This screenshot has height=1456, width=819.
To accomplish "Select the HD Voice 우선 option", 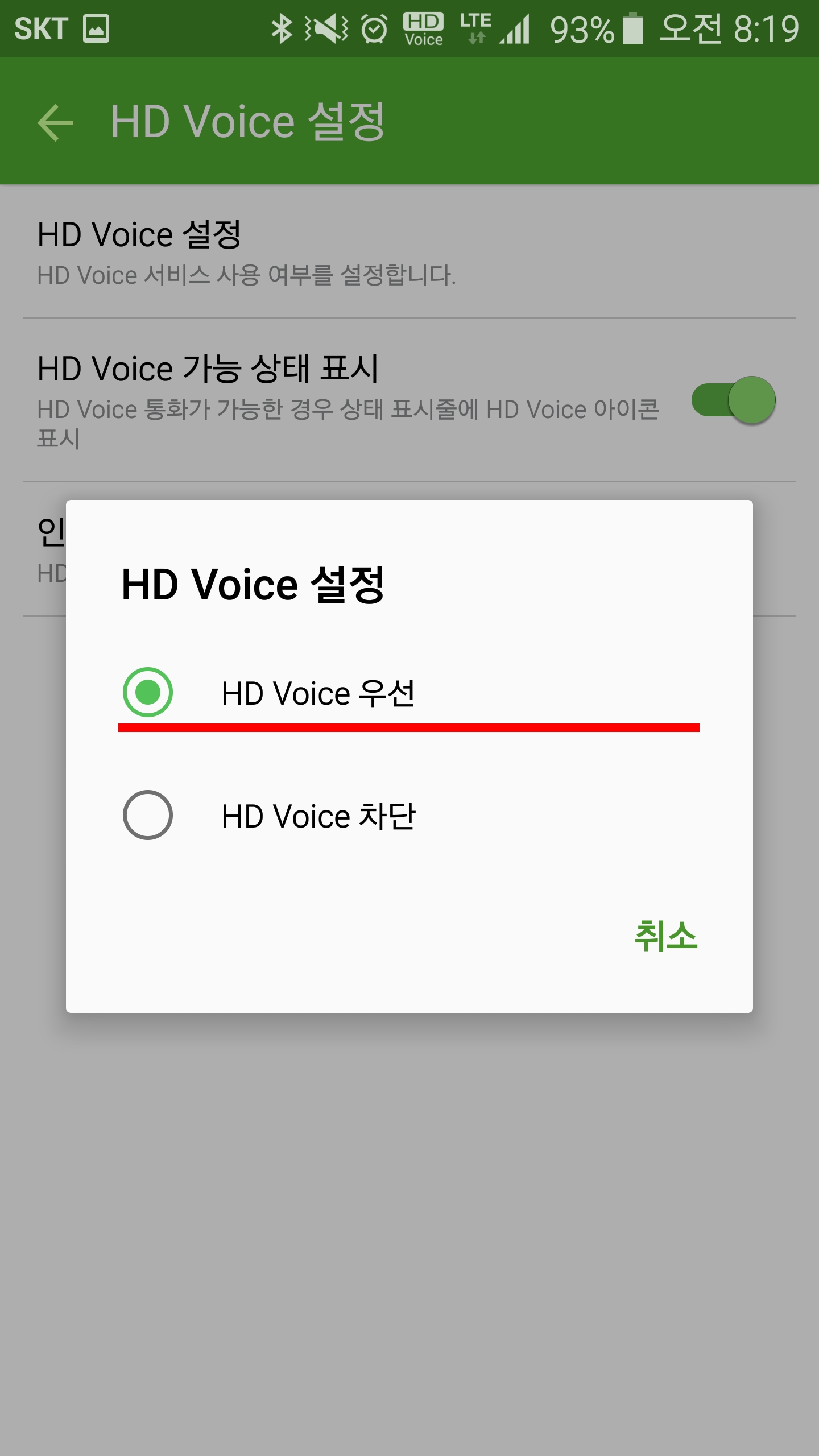I will 408,693.
